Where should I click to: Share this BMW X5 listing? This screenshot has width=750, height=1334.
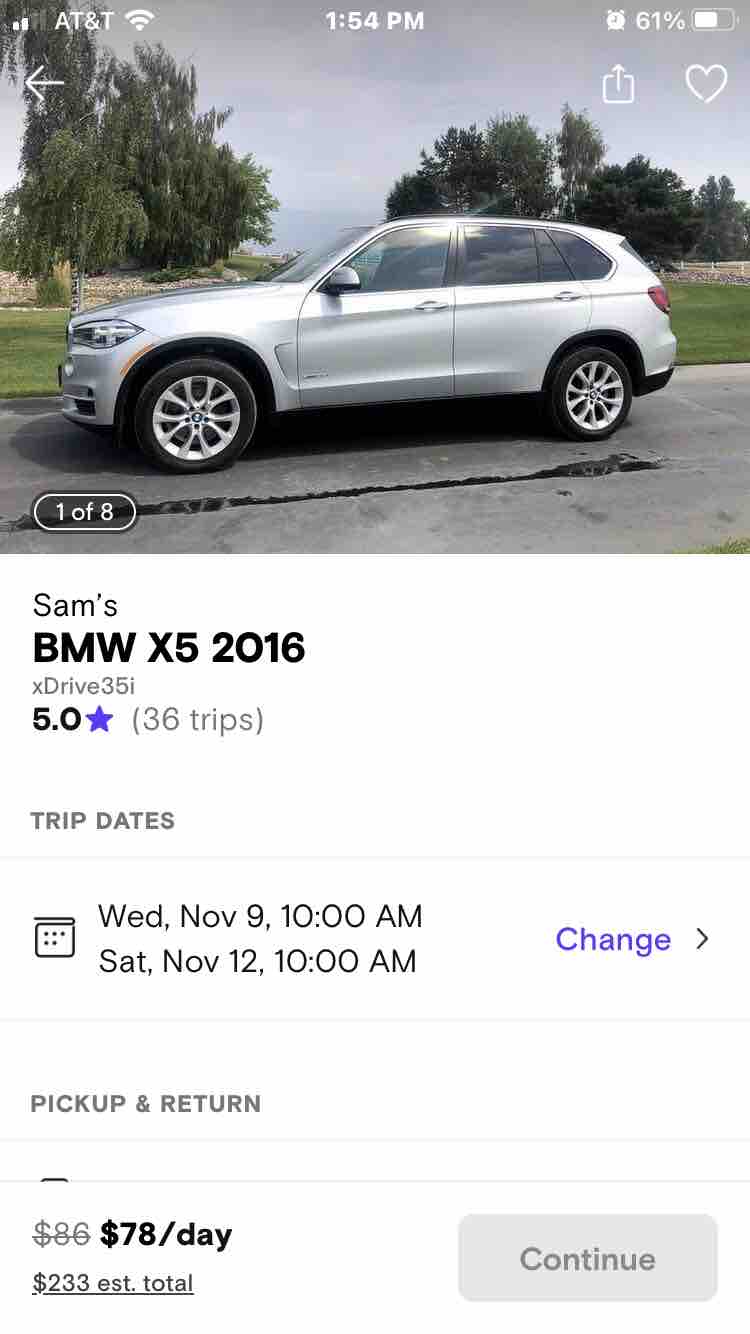pyautogui.click(x=618, y=84)
